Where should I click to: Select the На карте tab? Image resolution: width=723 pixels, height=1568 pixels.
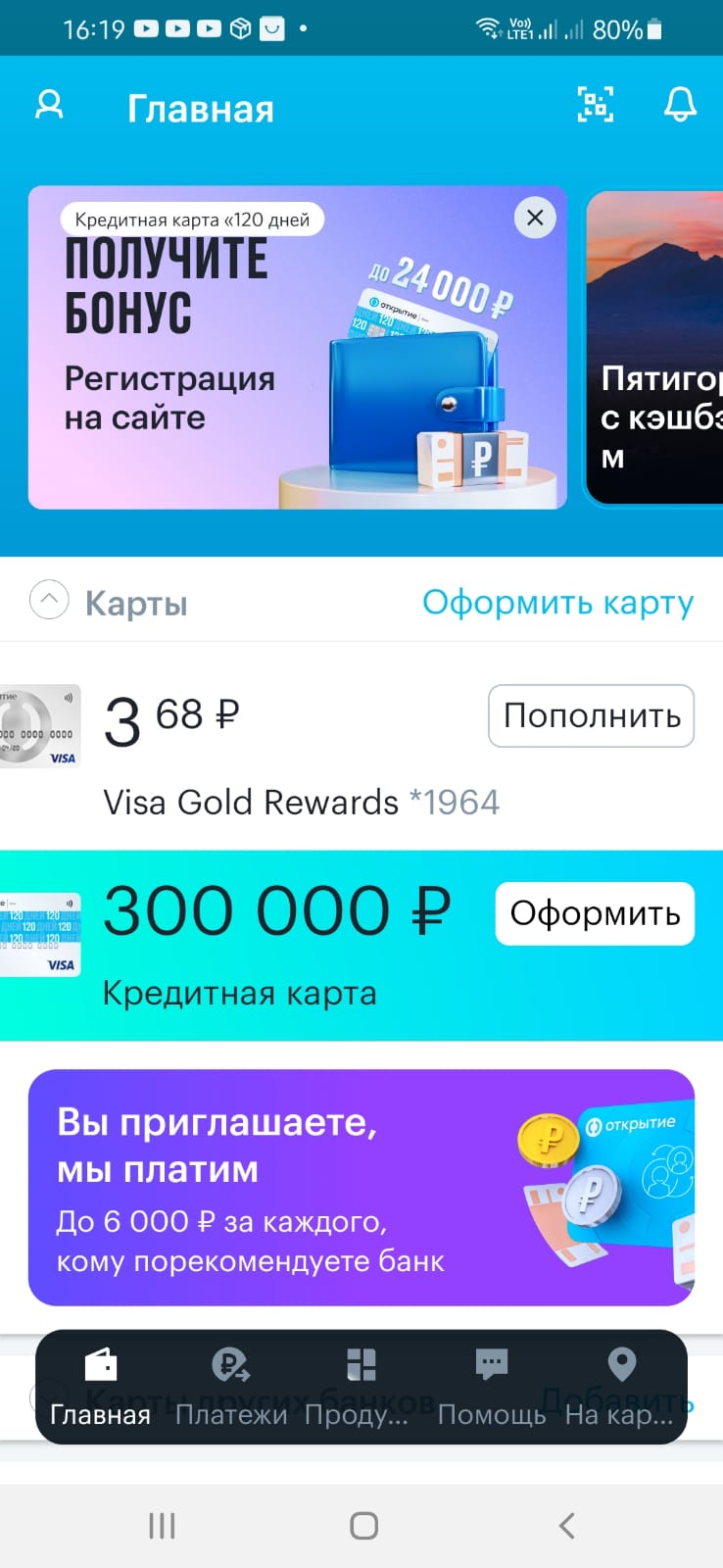[620, 1387]
